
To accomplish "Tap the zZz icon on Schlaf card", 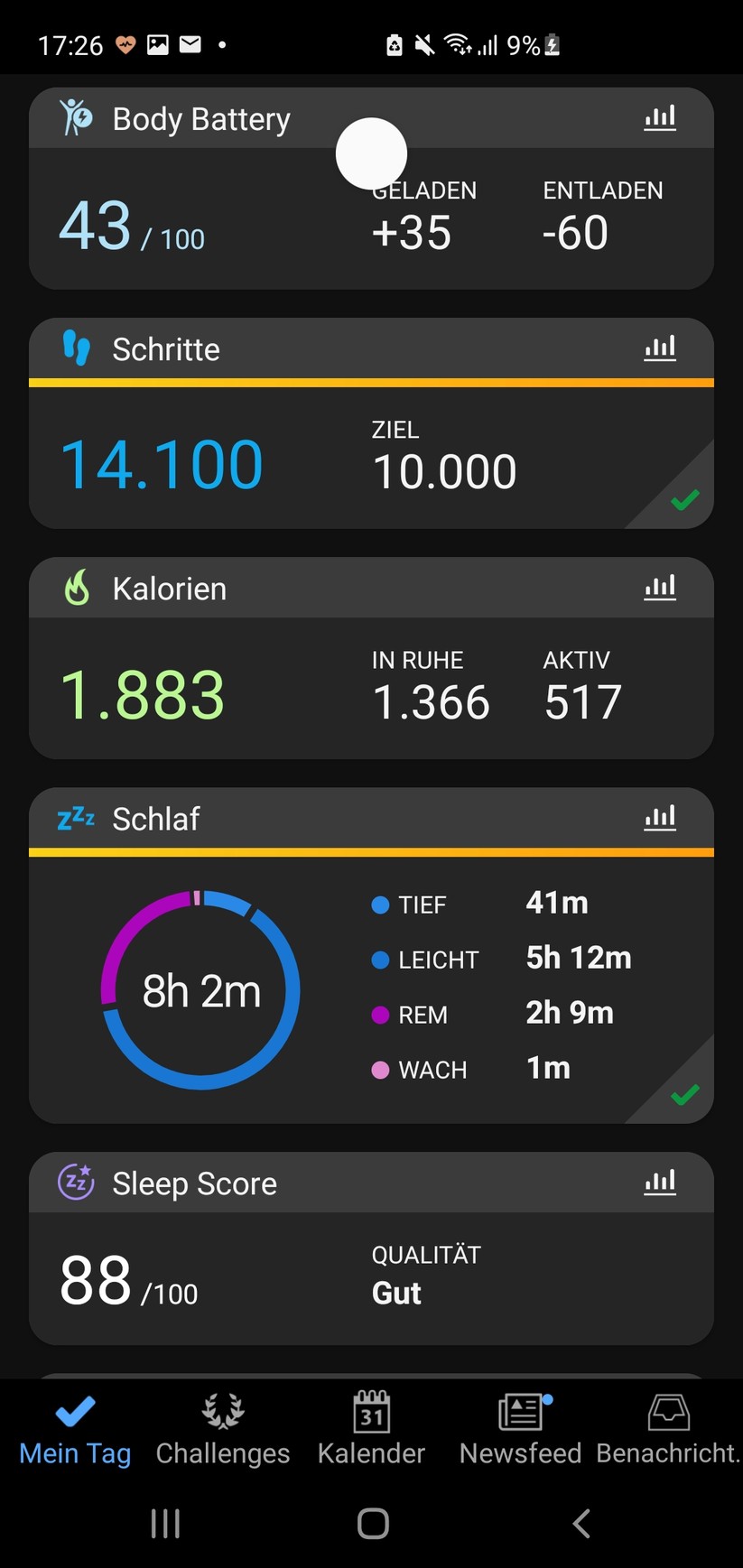I will pos(76,818).
